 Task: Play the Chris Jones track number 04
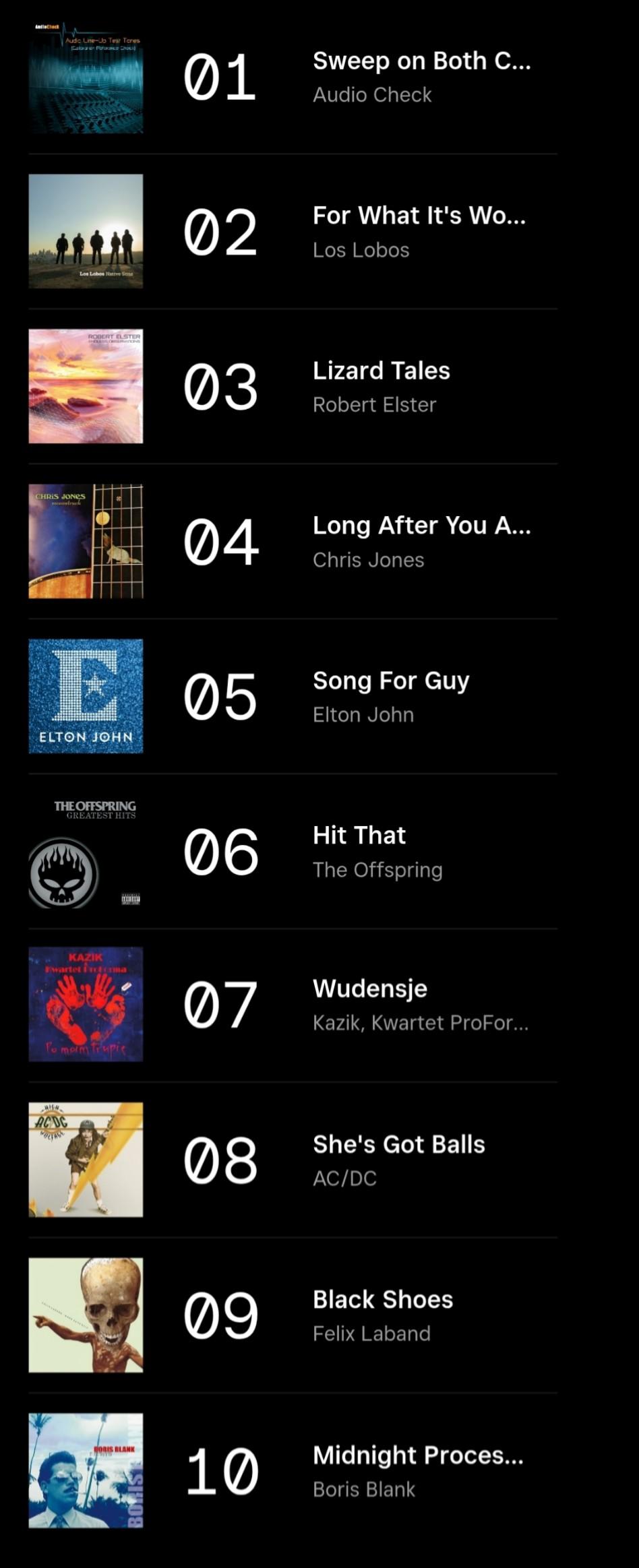pos(421,526)
